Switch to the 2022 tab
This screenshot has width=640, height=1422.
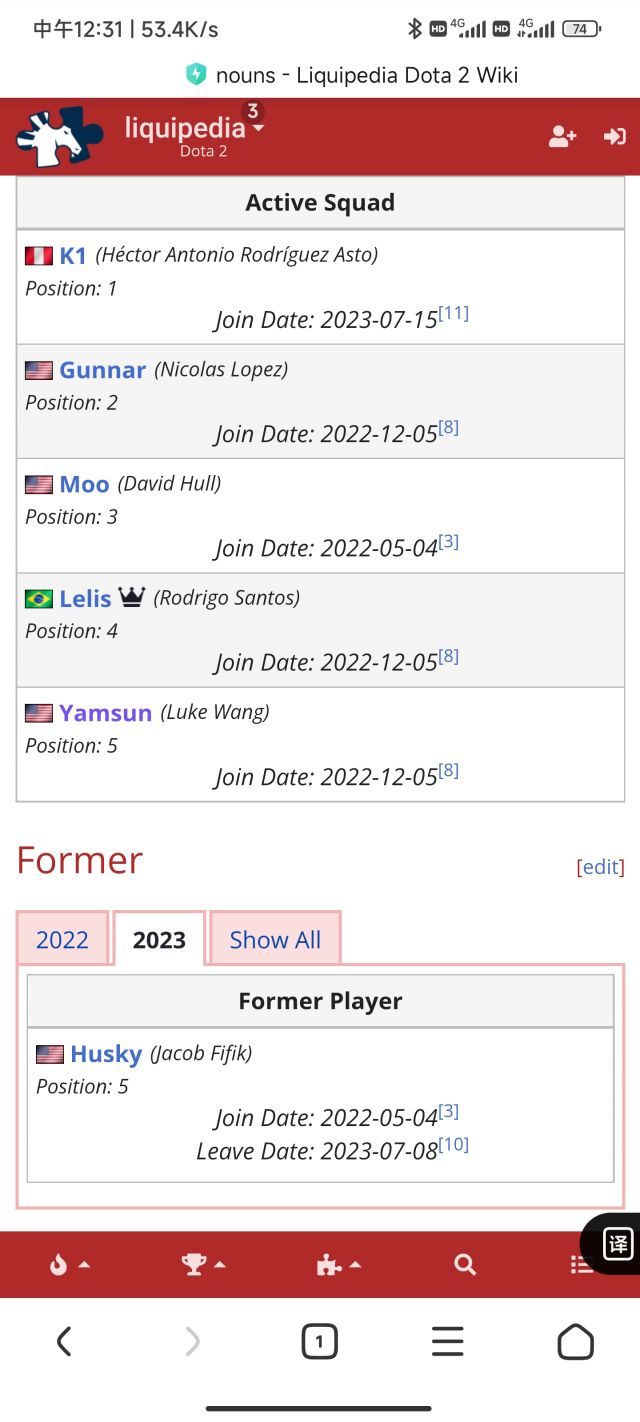62,940
